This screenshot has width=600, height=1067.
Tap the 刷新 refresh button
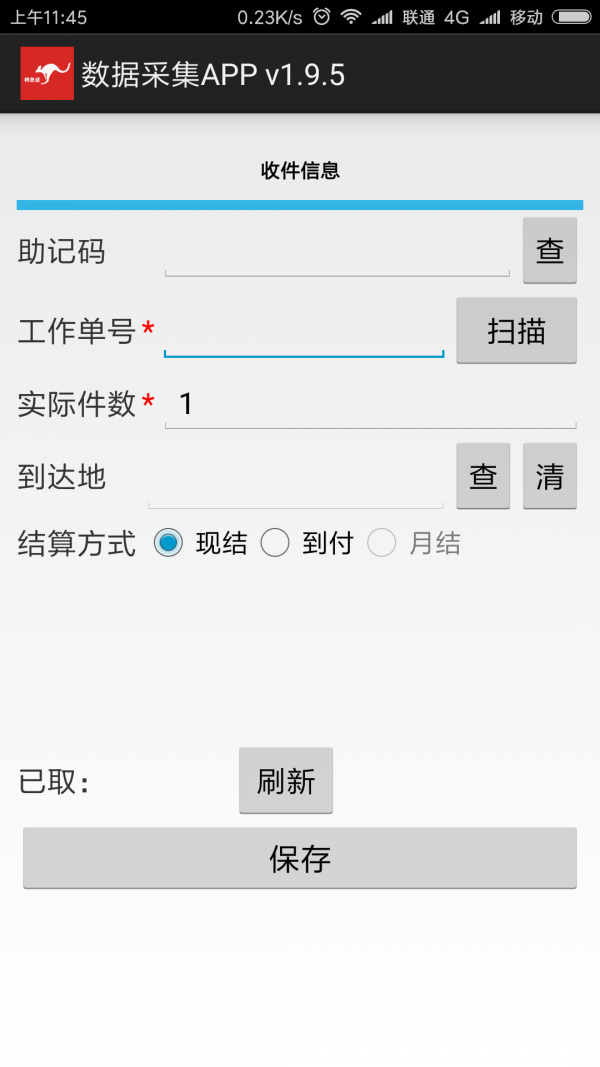pos(286,781)
